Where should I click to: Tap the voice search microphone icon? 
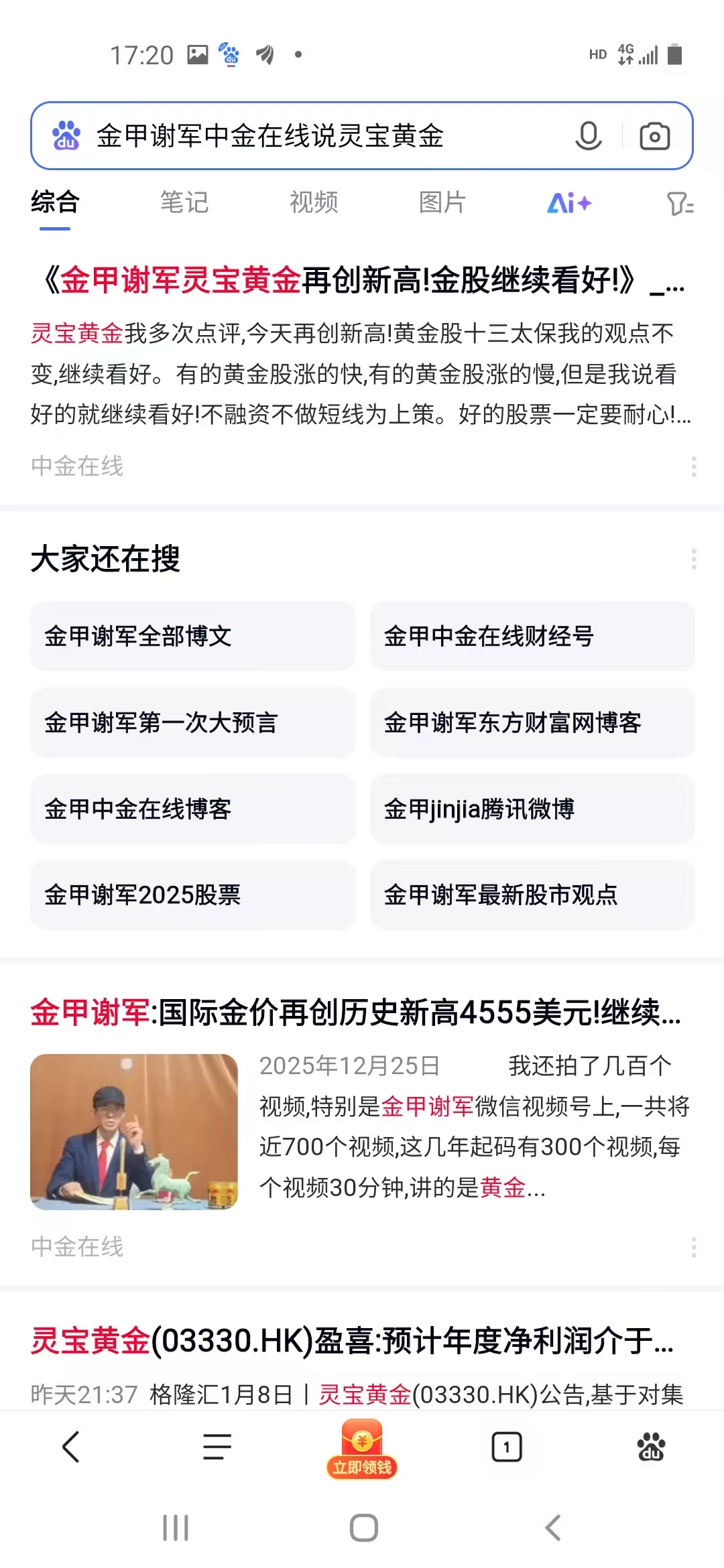[588, 136]
